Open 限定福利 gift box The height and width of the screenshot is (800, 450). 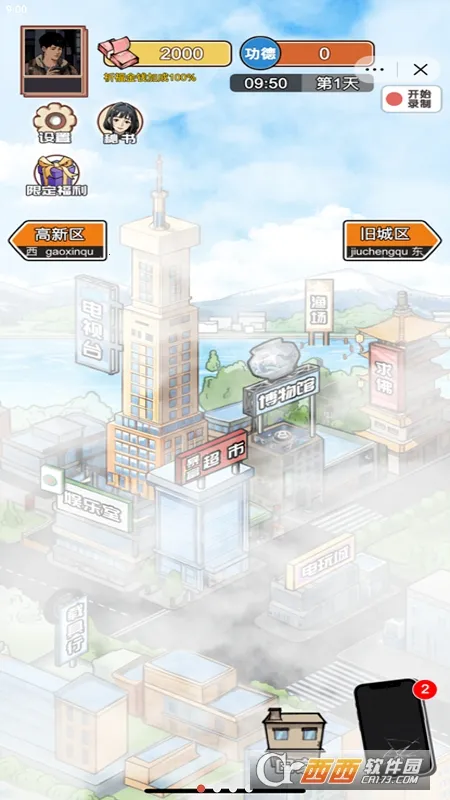click(x=57, y=176)
